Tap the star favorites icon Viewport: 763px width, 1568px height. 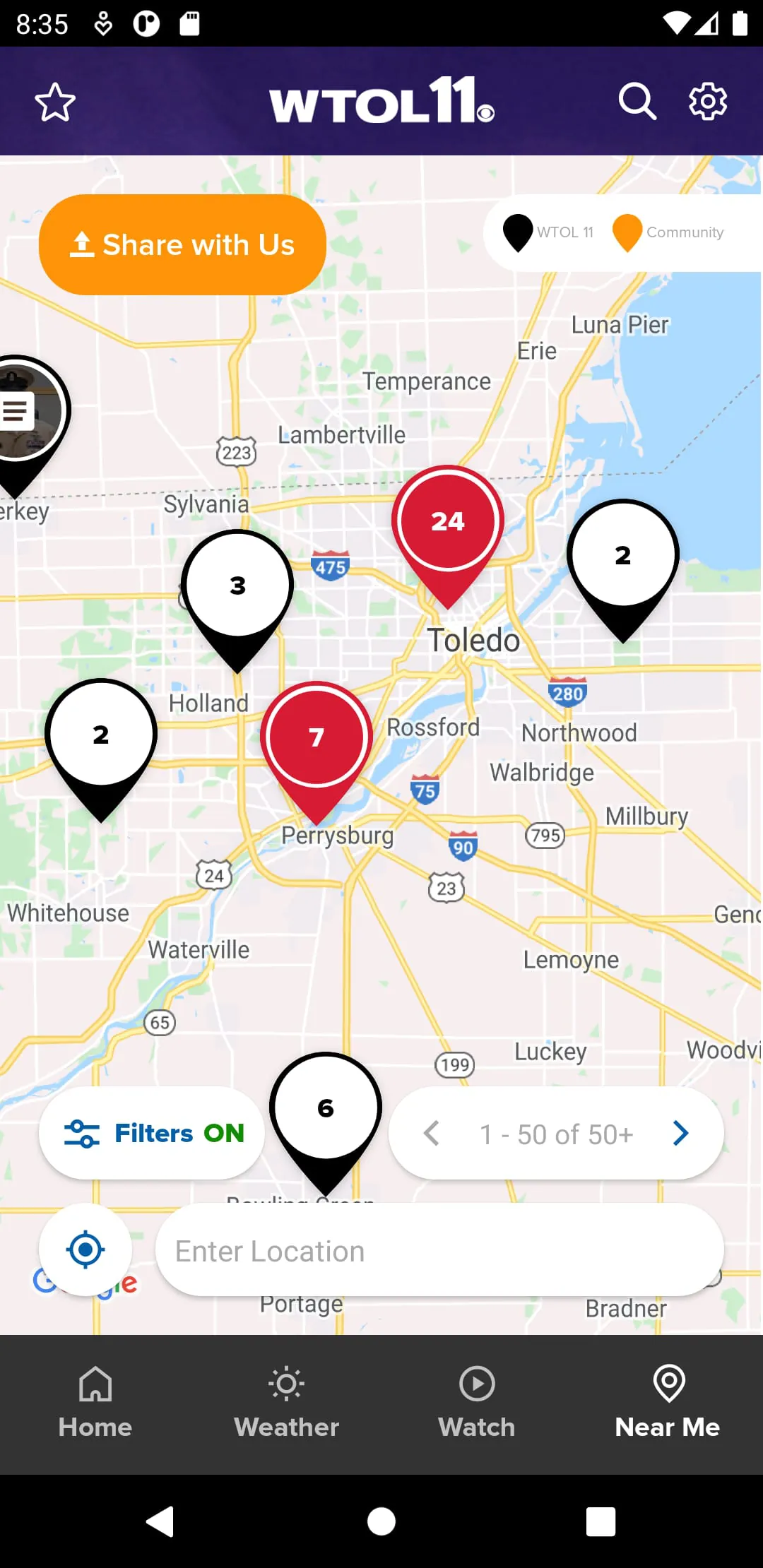pos(54,101)
